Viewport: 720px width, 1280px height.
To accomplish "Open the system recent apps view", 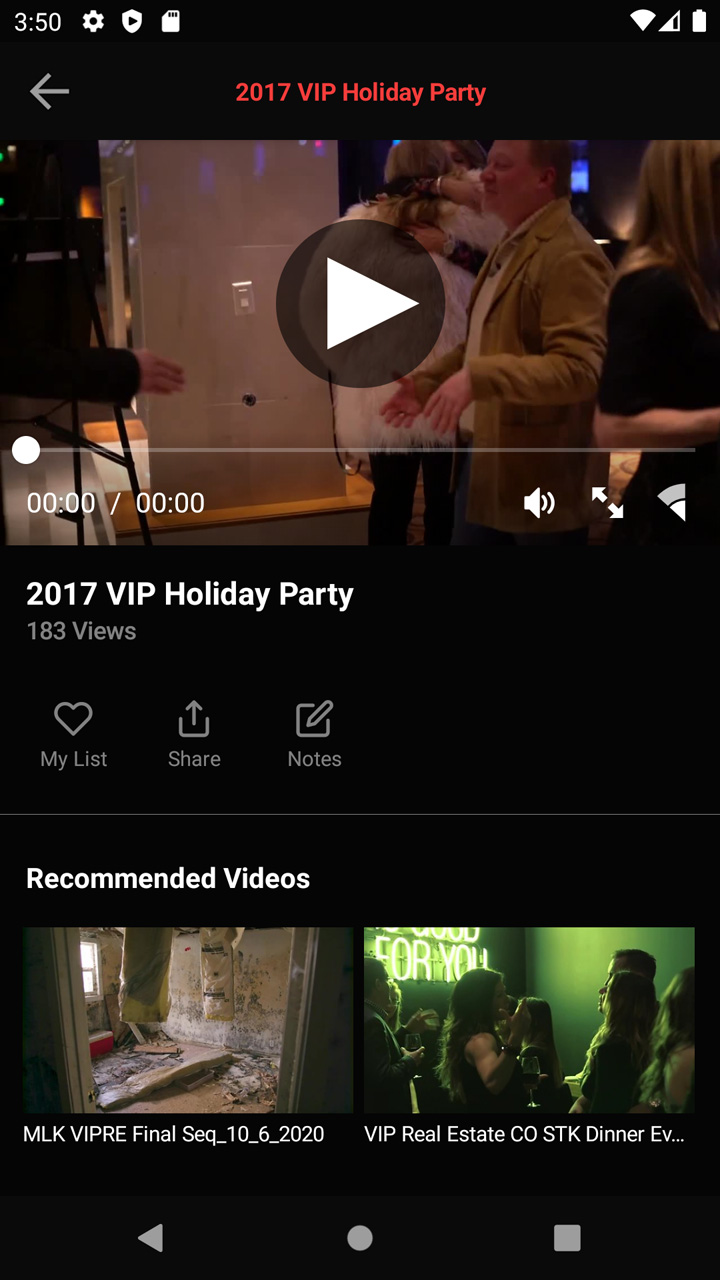I will tap(567, 1238).
